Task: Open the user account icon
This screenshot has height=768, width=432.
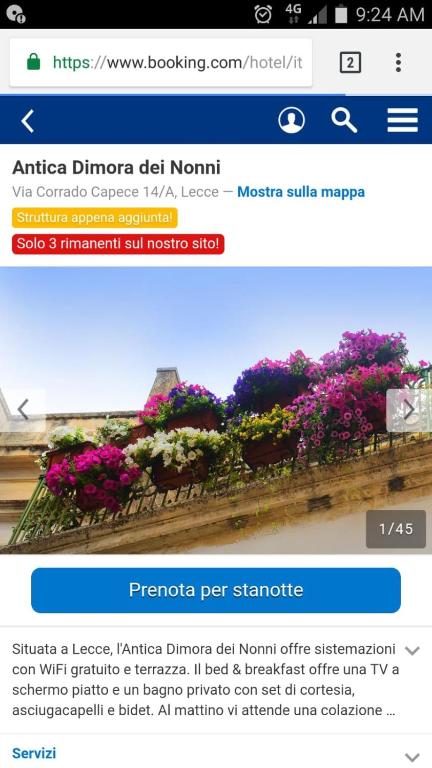Action: click(291, 120)
